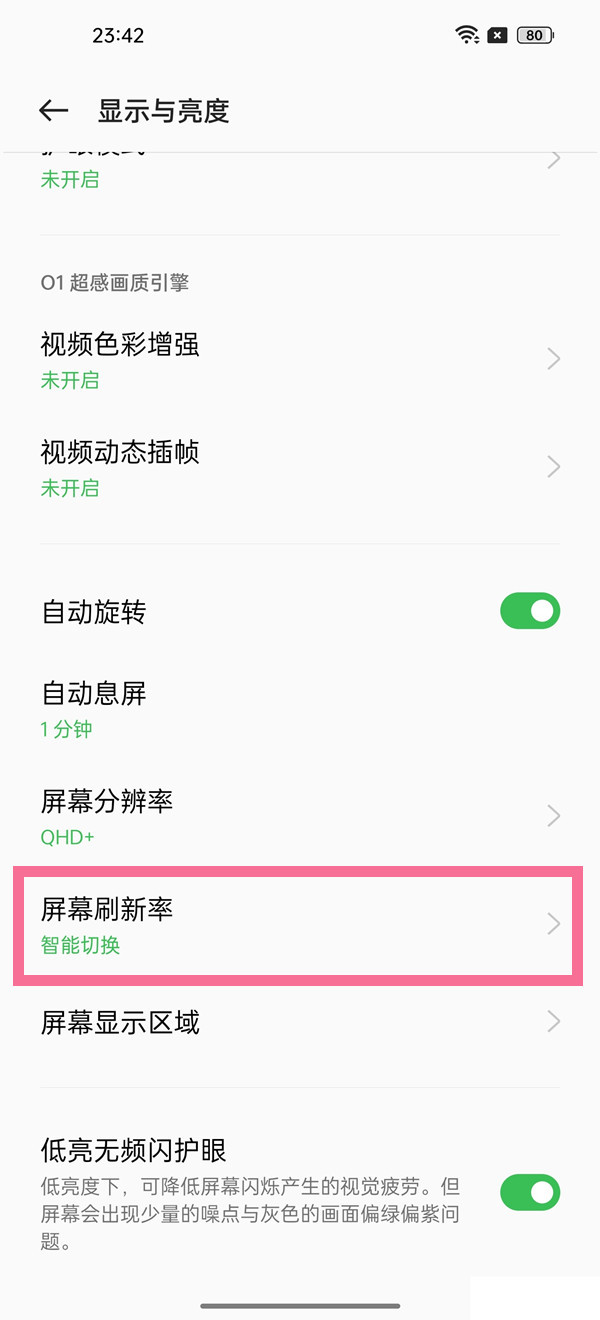Disable 低亮无频闪护眼 switch
This screenshot has height=1320, width=600.
click(530, 1192)
